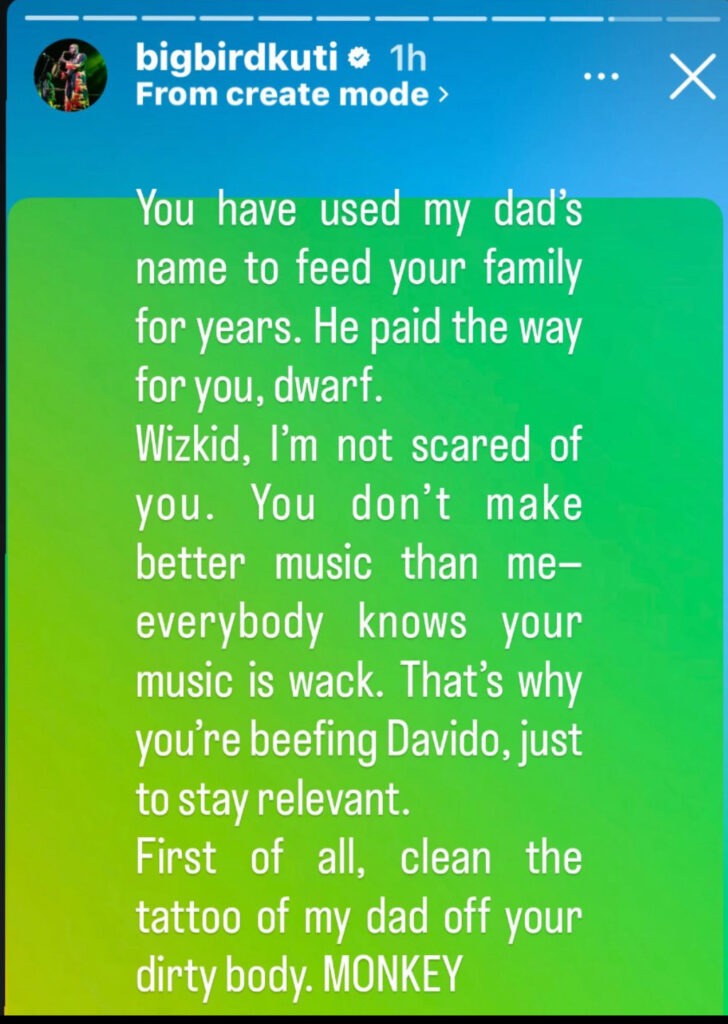
Task: Tap the bigbirdkuti username
Action: pos(240,58)
